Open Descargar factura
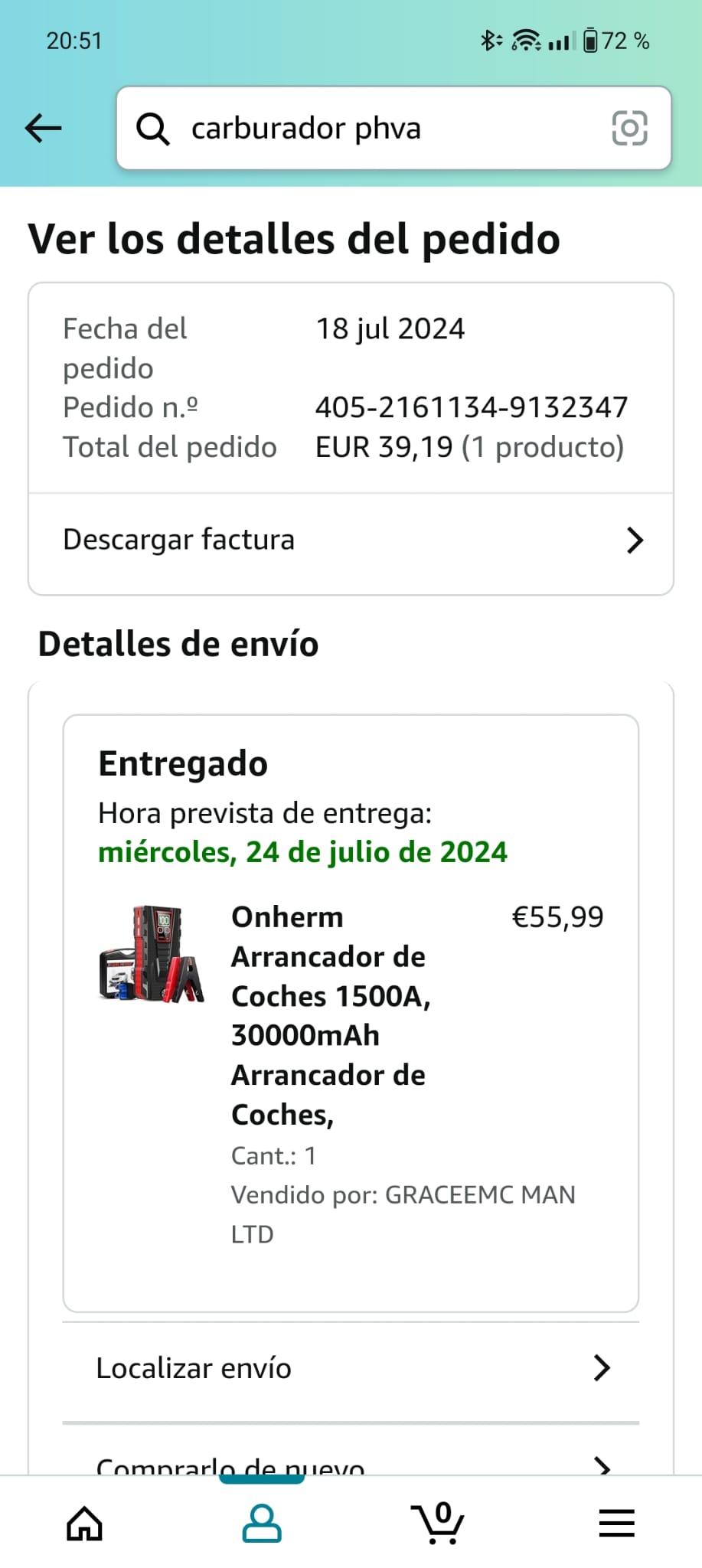This screenshot has height=1568, width=702. tap(351, 540)
